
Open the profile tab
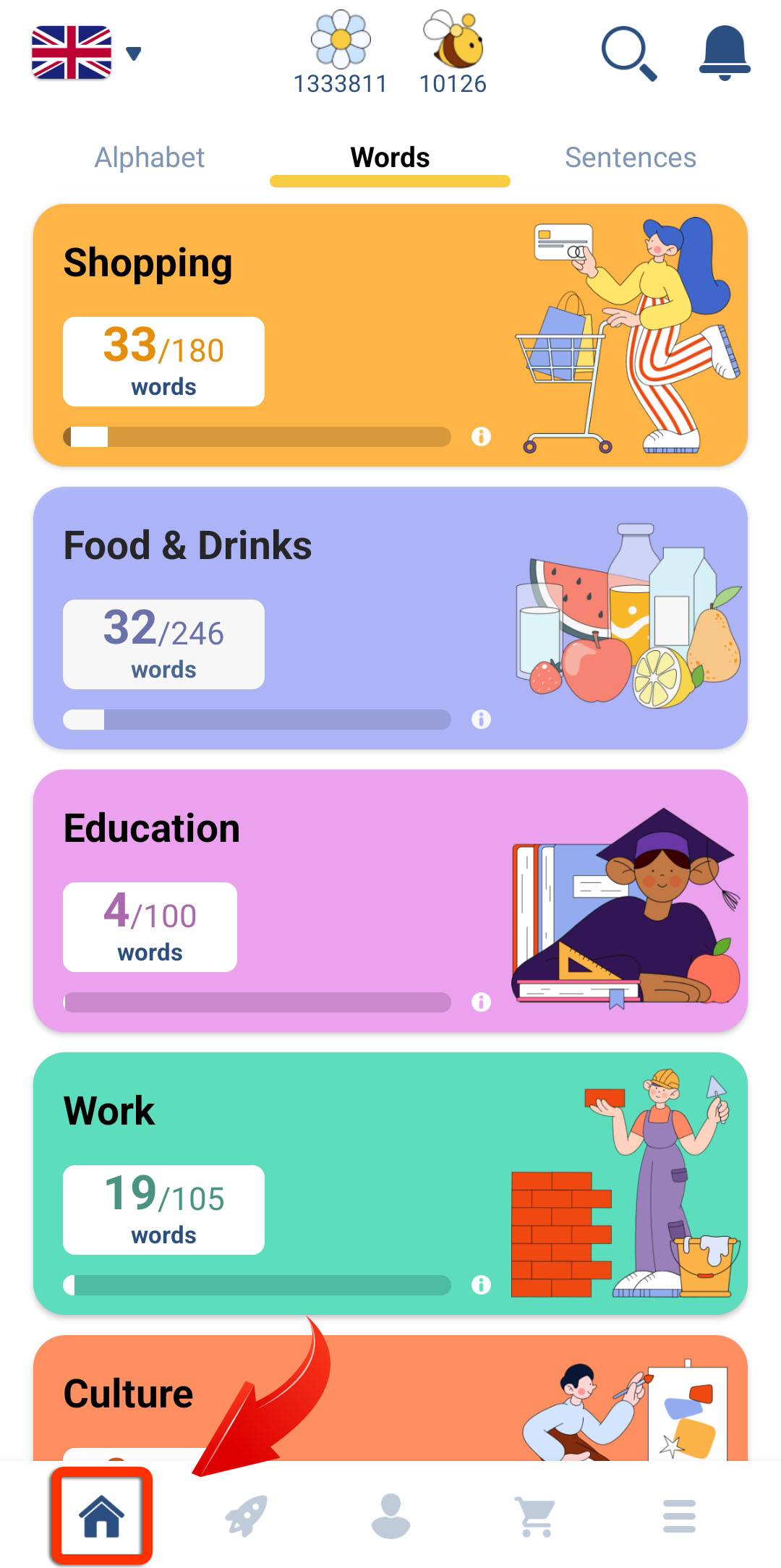tap(390, 1516)
